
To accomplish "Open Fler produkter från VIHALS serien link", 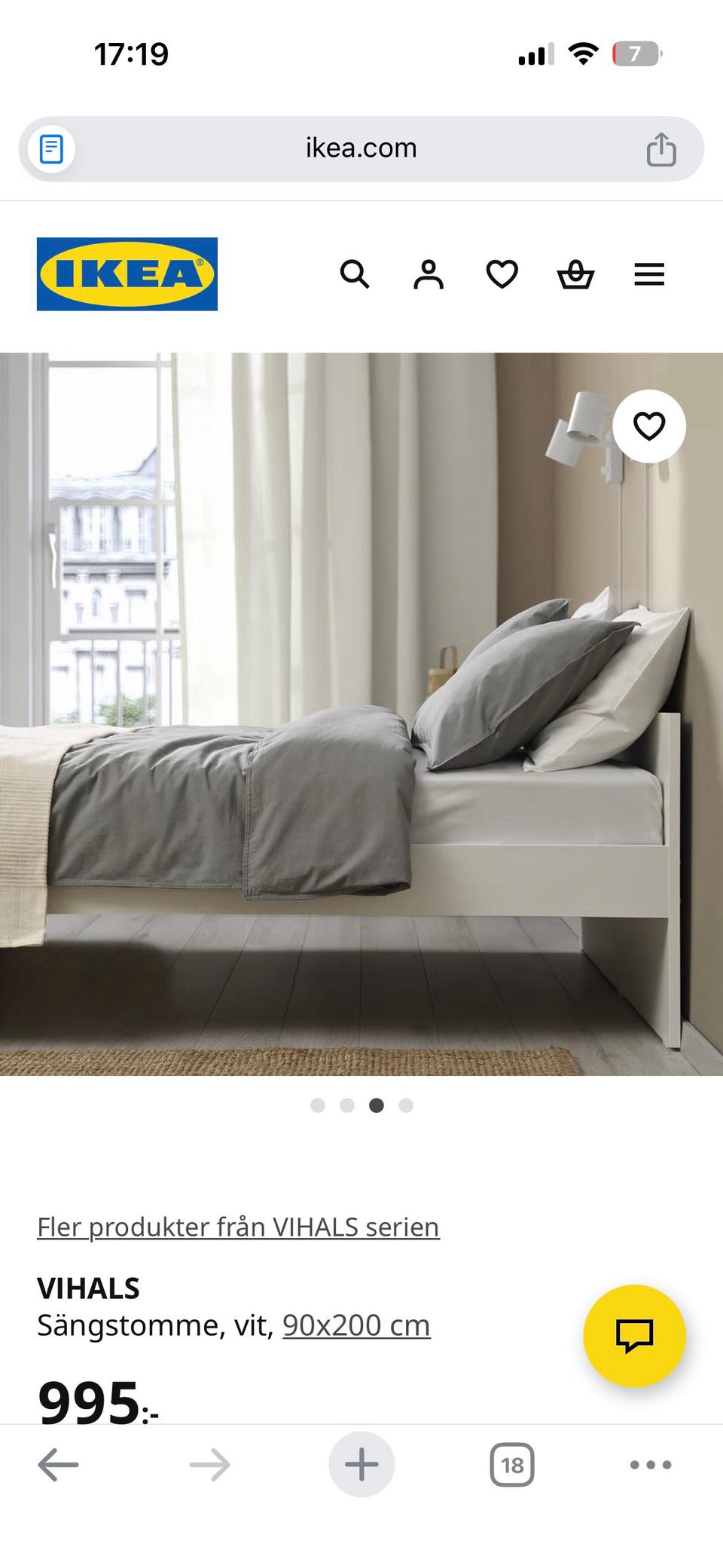I will point(238,1227).
